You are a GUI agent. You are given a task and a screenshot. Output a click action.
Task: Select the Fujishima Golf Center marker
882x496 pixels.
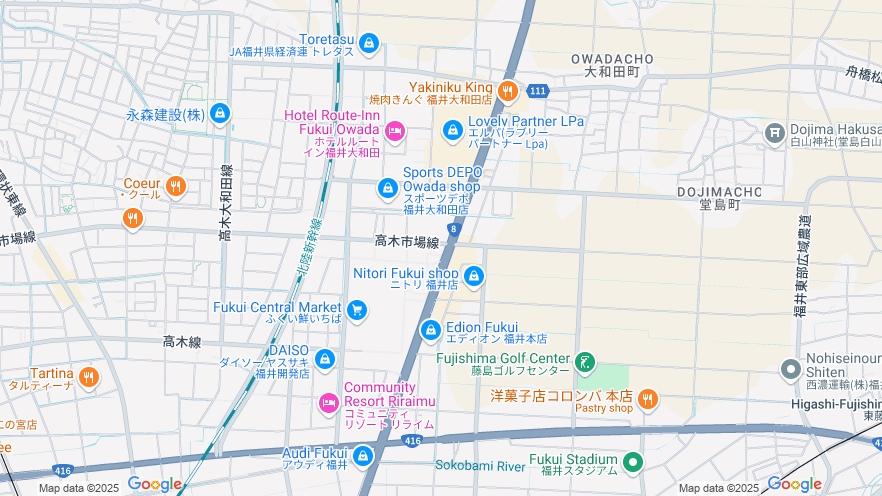(586, 361)
